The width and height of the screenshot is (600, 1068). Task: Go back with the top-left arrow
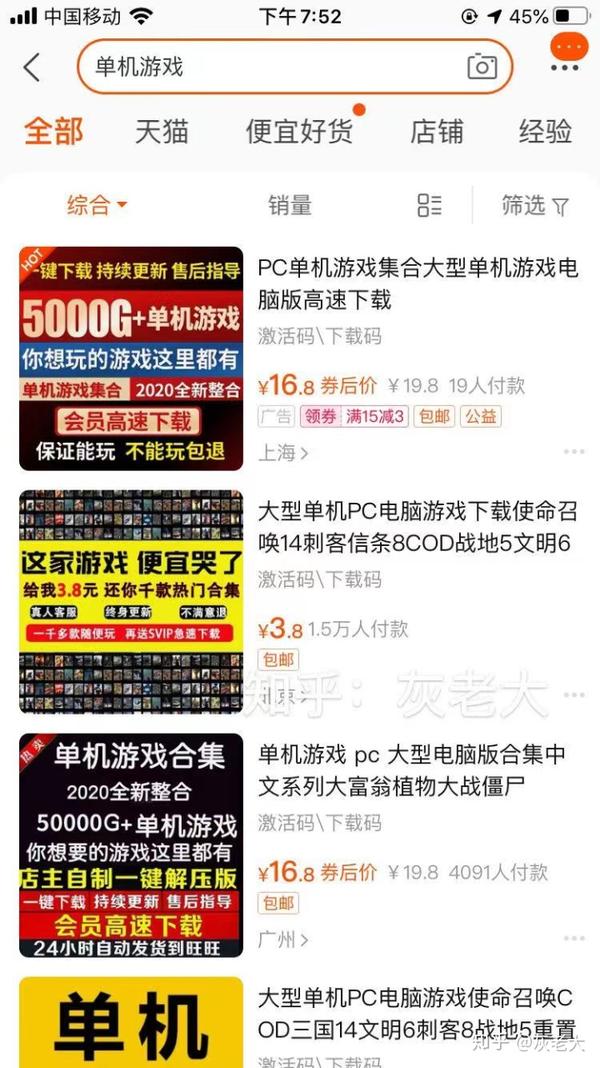32,67
